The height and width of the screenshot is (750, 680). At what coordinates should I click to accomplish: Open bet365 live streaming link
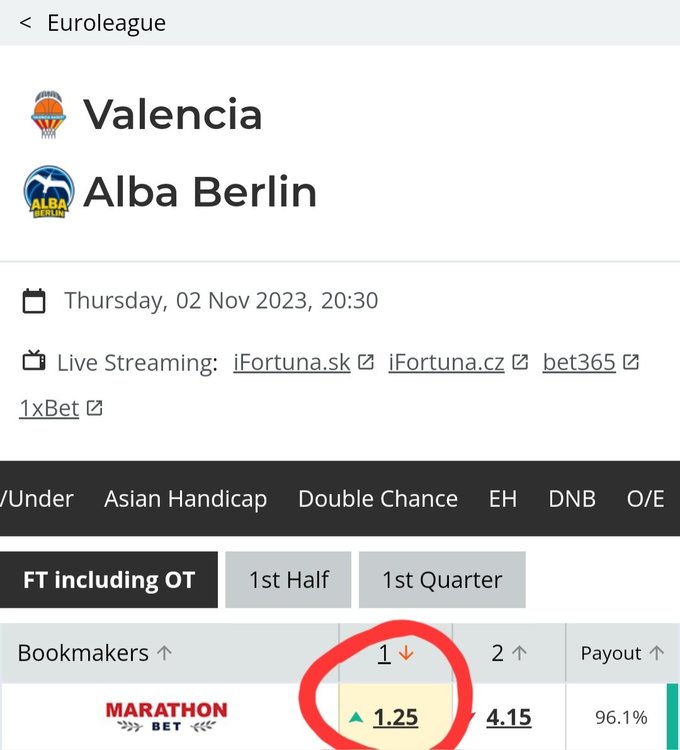click(x=579, y=362)
